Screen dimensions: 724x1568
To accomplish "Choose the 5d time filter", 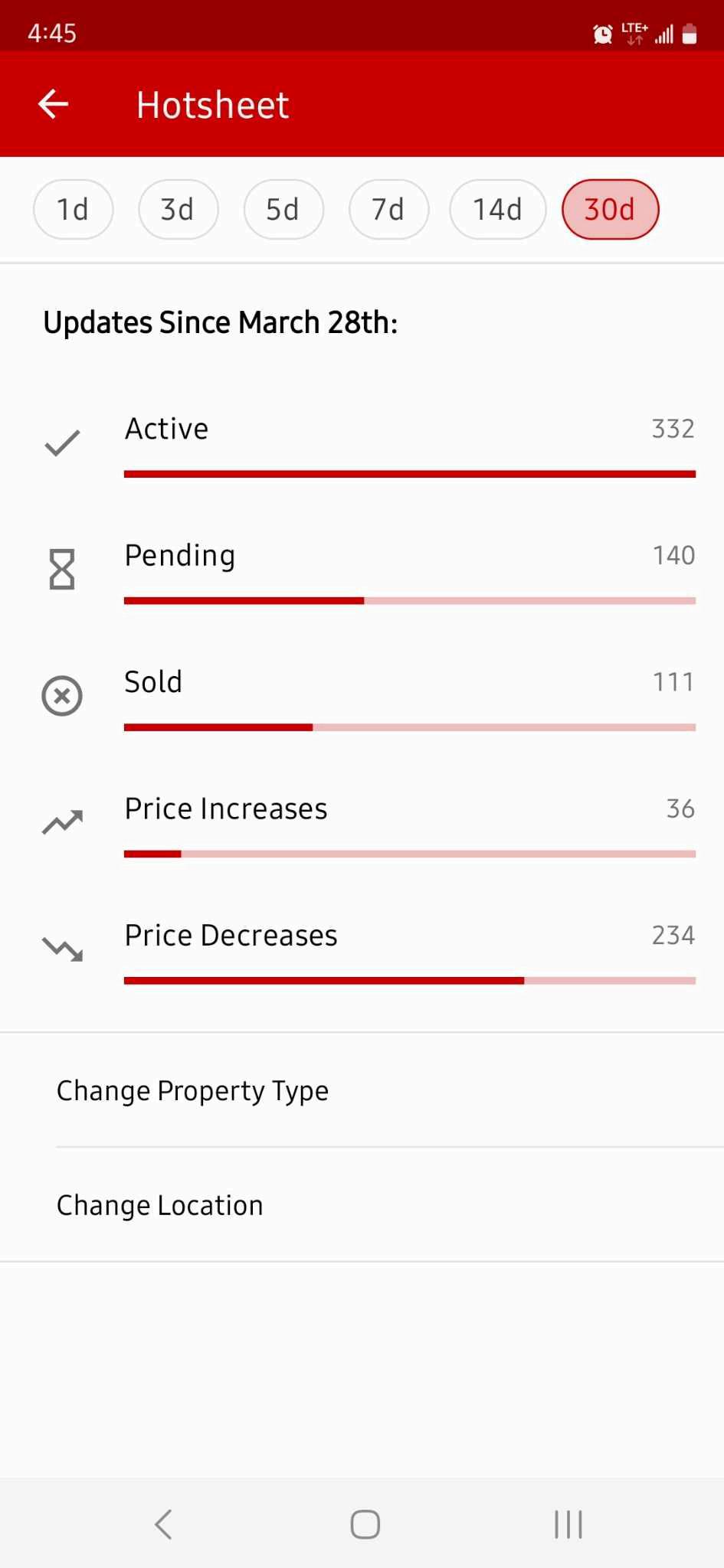I will pos(283,209).
